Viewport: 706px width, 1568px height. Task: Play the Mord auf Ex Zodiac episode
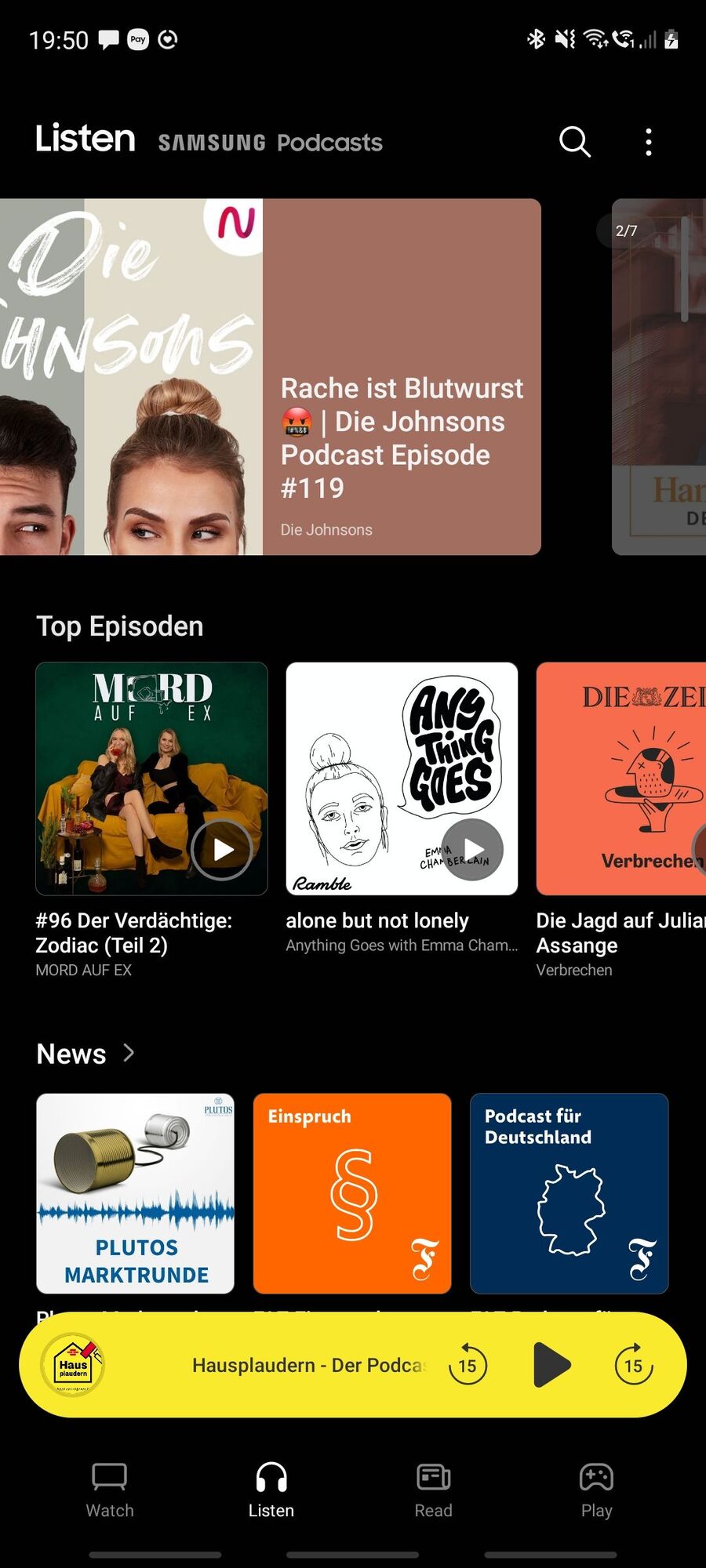pos(222,850)
